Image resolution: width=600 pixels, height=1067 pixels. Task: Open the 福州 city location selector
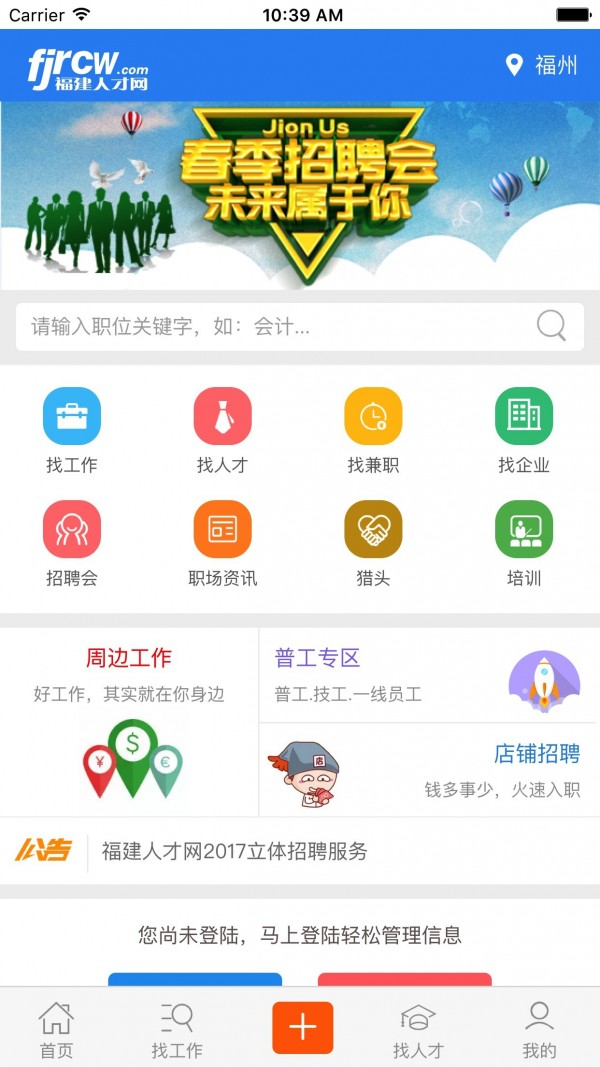tap(541, 66)
